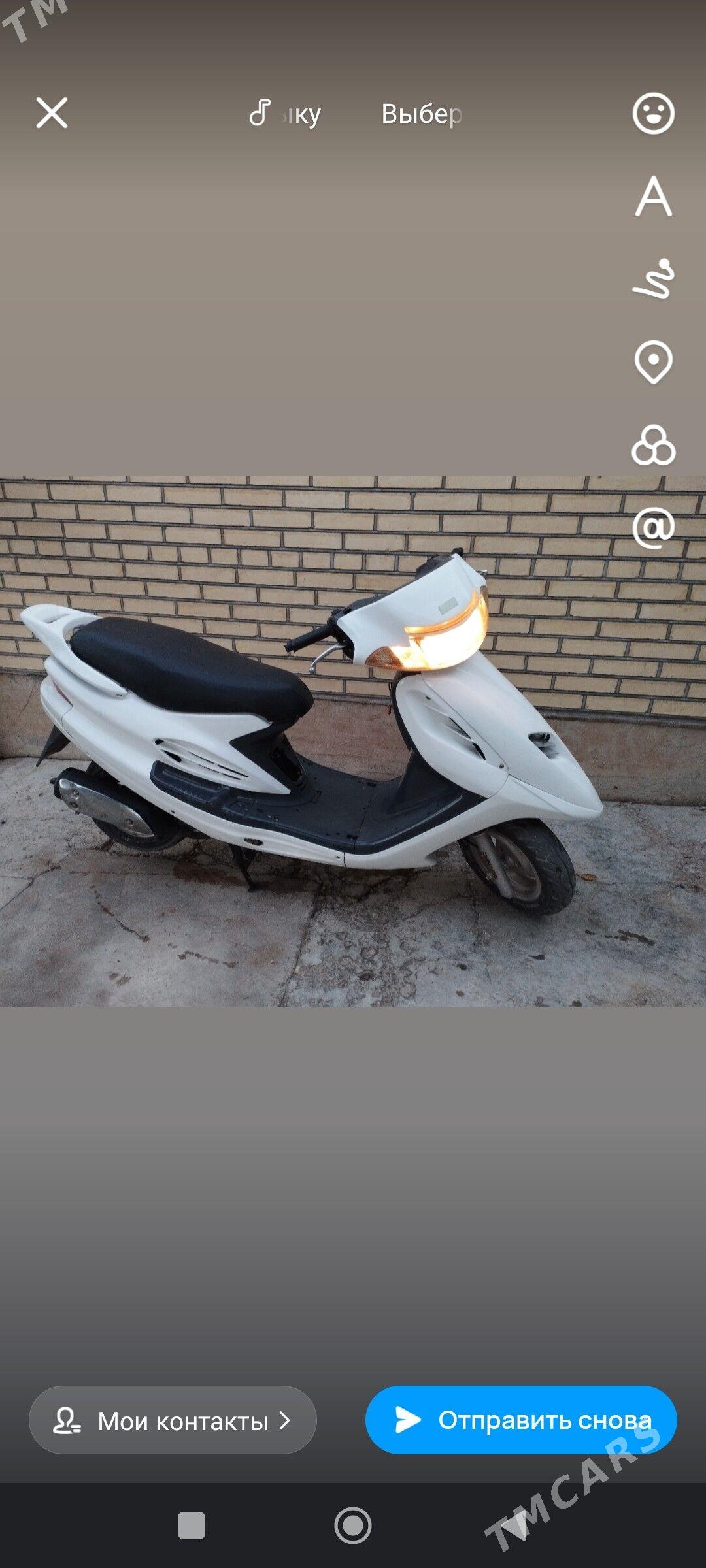Add text with the A tool

653,196
